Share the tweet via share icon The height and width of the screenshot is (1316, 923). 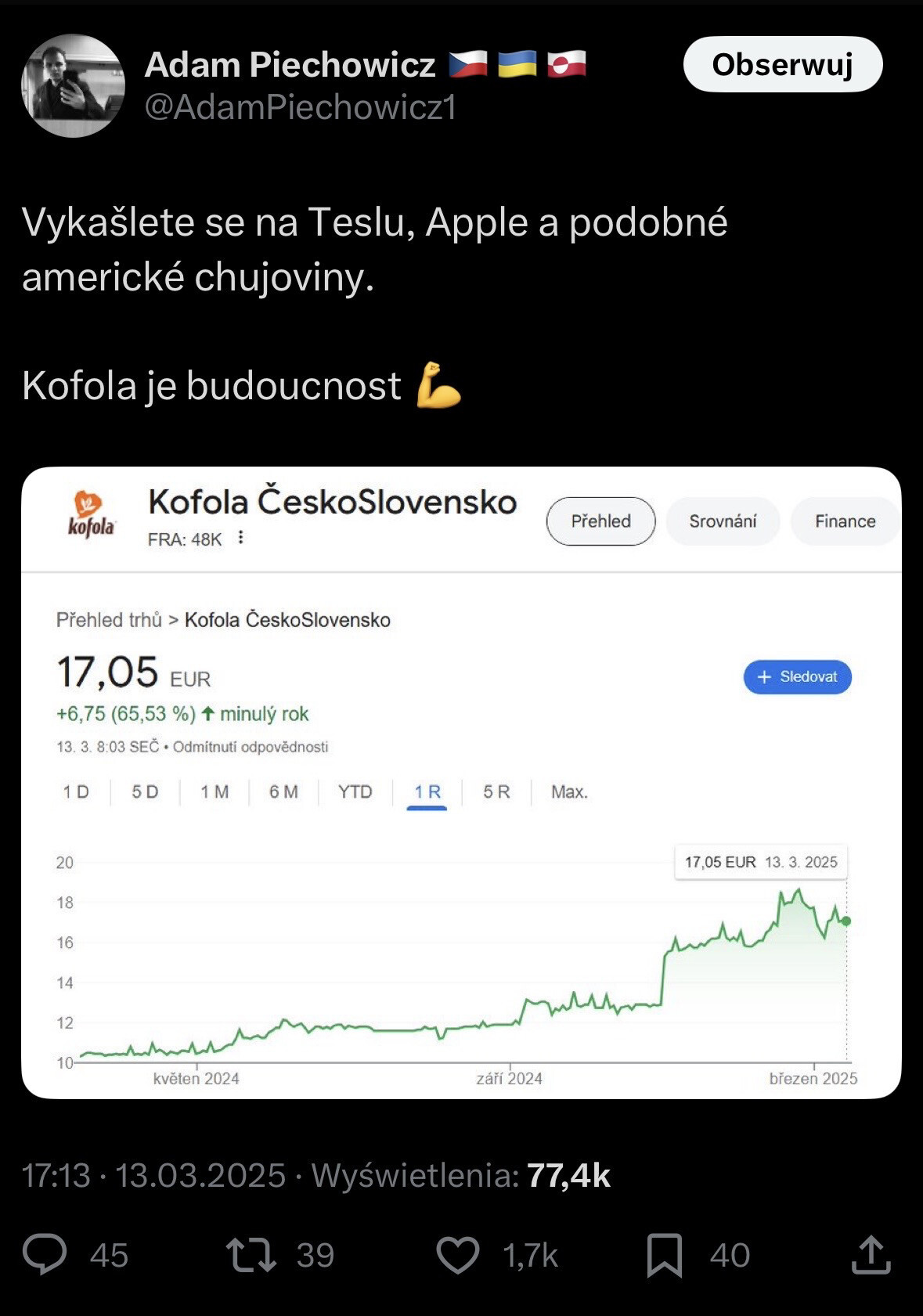click(x=871, y=1254)
